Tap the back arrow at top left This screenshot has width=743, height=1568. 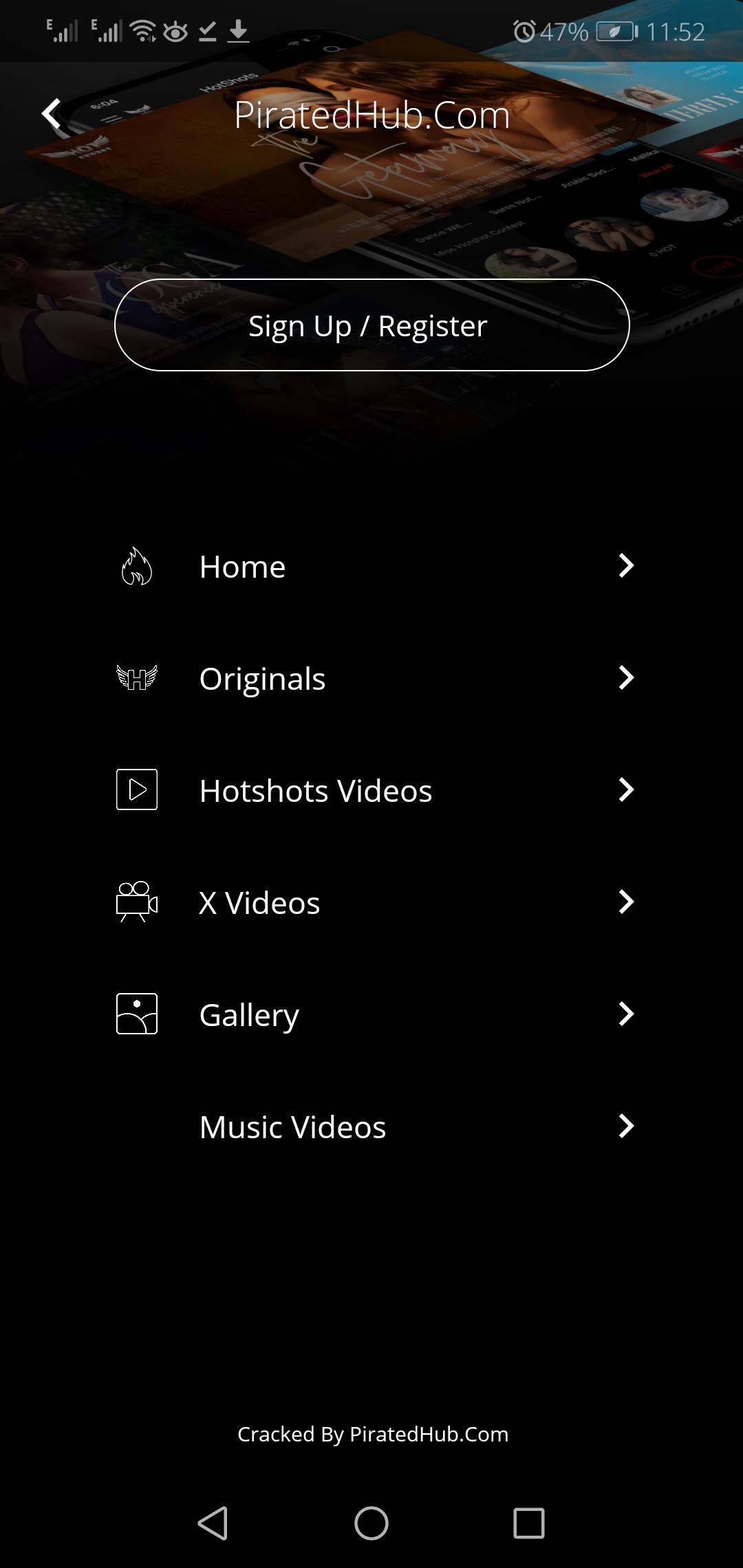pyautogui.click(x=52, y=114)
